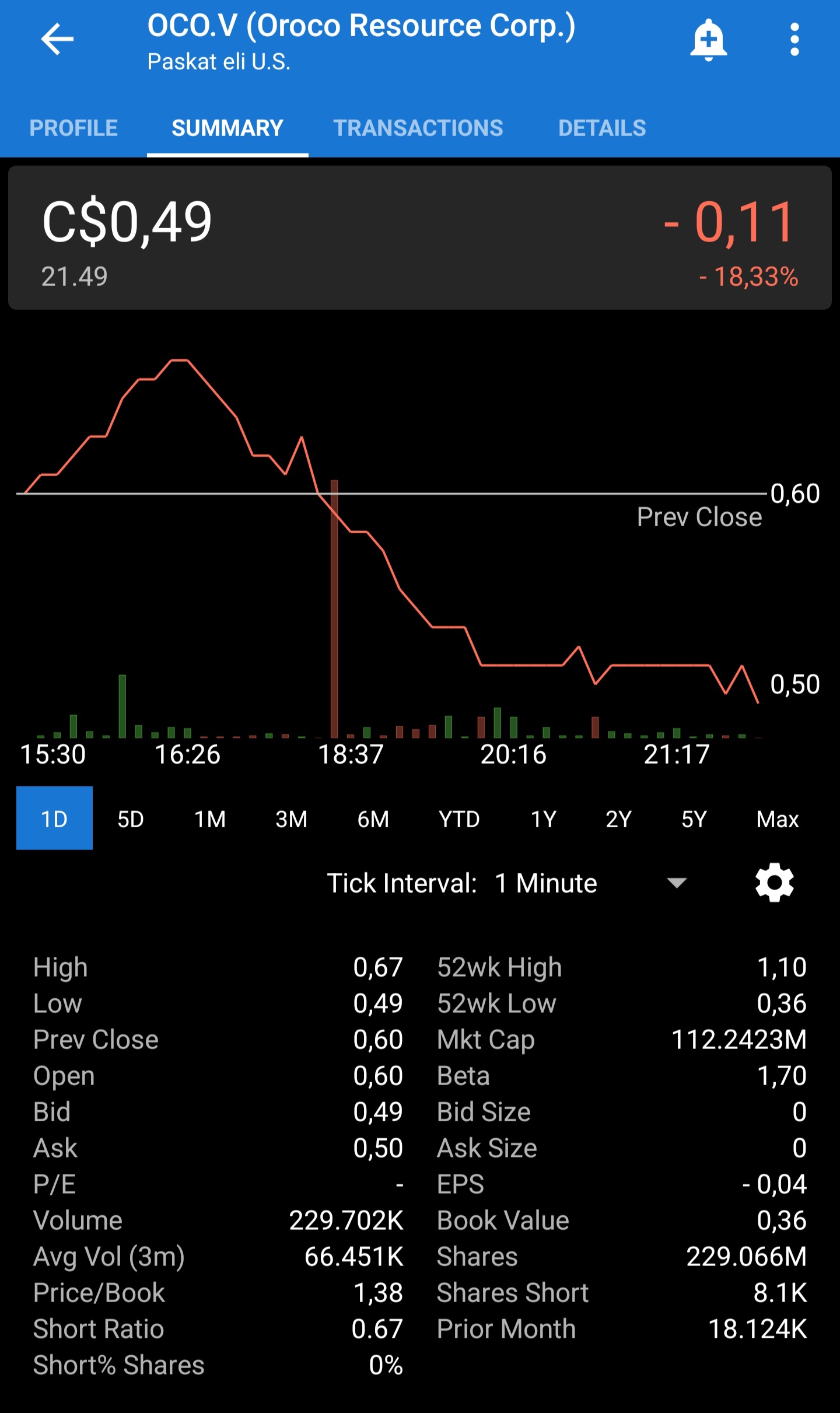Select the 1M chart range
This screenshot has width=840, height=1413.
[x=210, y=819]
